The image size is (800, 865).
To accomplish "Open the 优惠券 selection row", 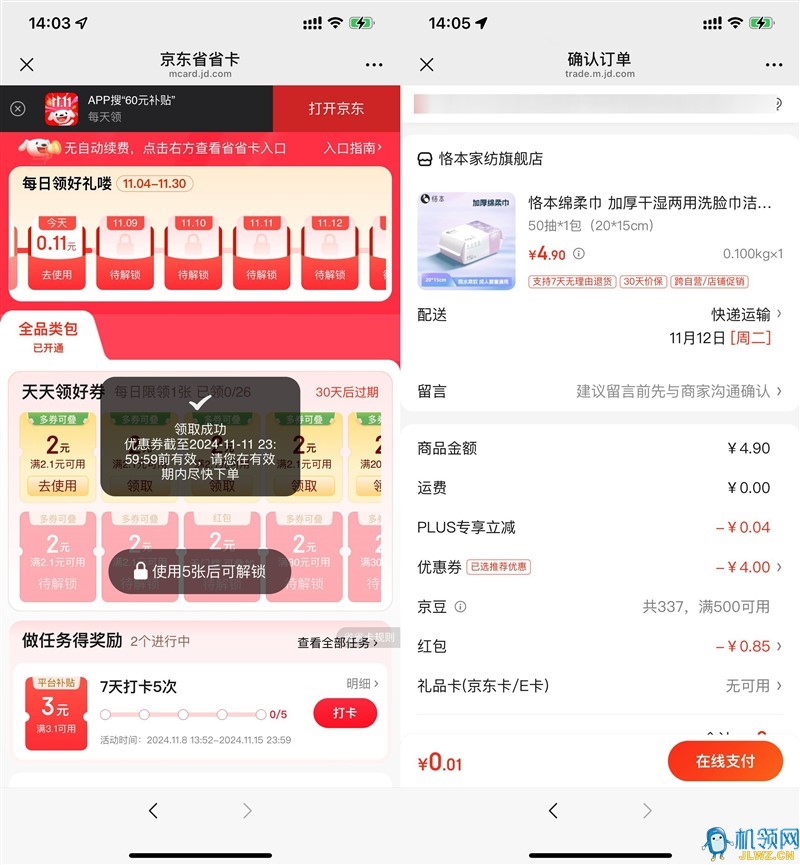I will 600,567.
